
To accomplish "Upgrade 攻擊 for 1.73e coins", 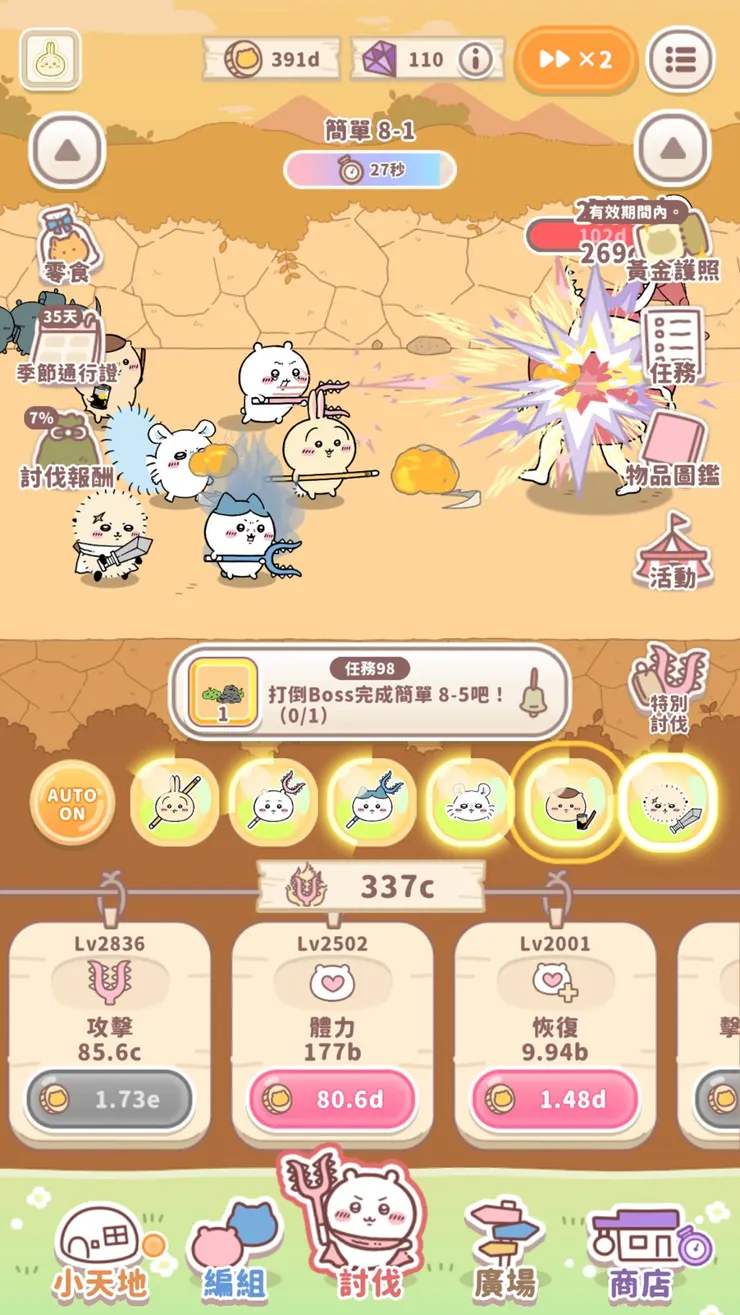I will pyautogui.click(x=109, y=1100).
